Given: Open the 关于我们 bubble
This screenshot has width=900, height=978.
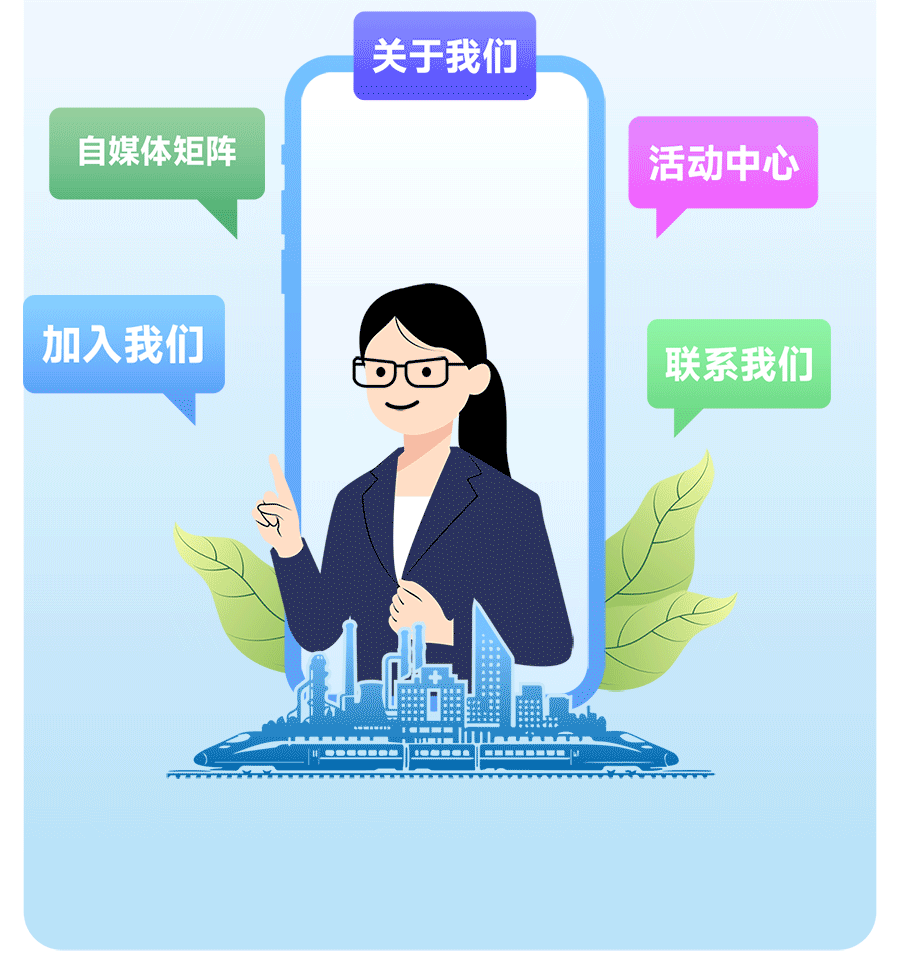Looking at the screenshot, I should click(445, 56).
